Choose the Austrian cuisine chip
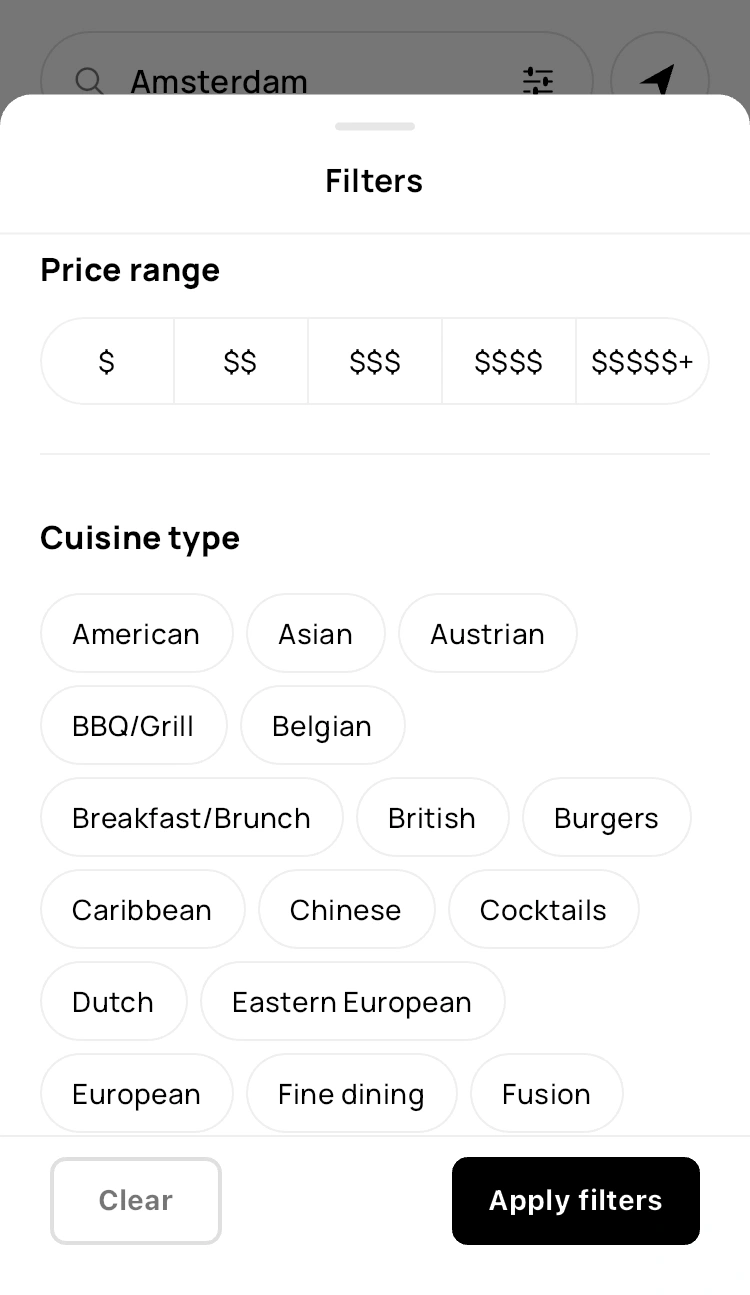The width and height of the screenshot is (750, 1295). point(488,633)
